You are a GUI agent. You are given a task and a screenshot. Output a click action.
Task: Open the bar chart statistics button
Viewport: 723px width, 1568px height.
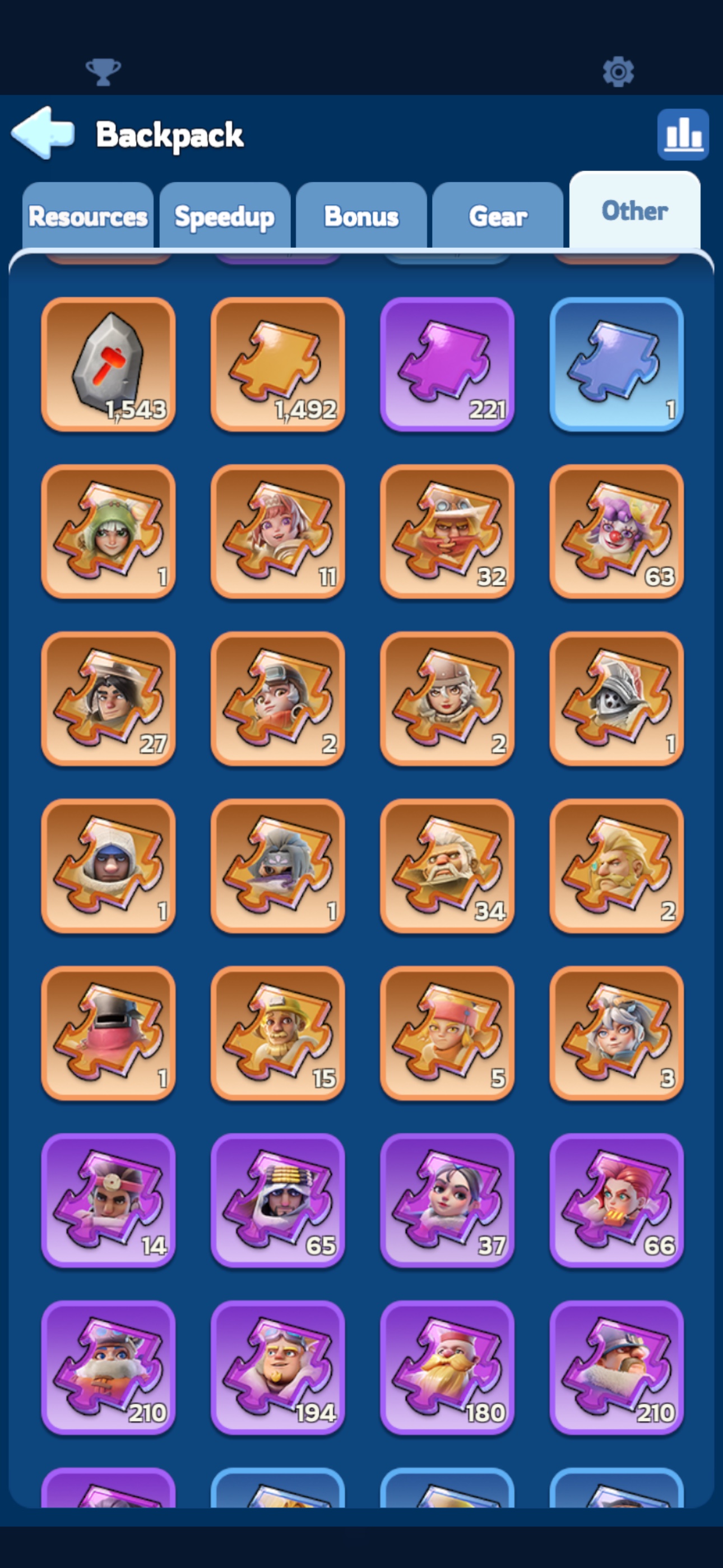(683, 135)
